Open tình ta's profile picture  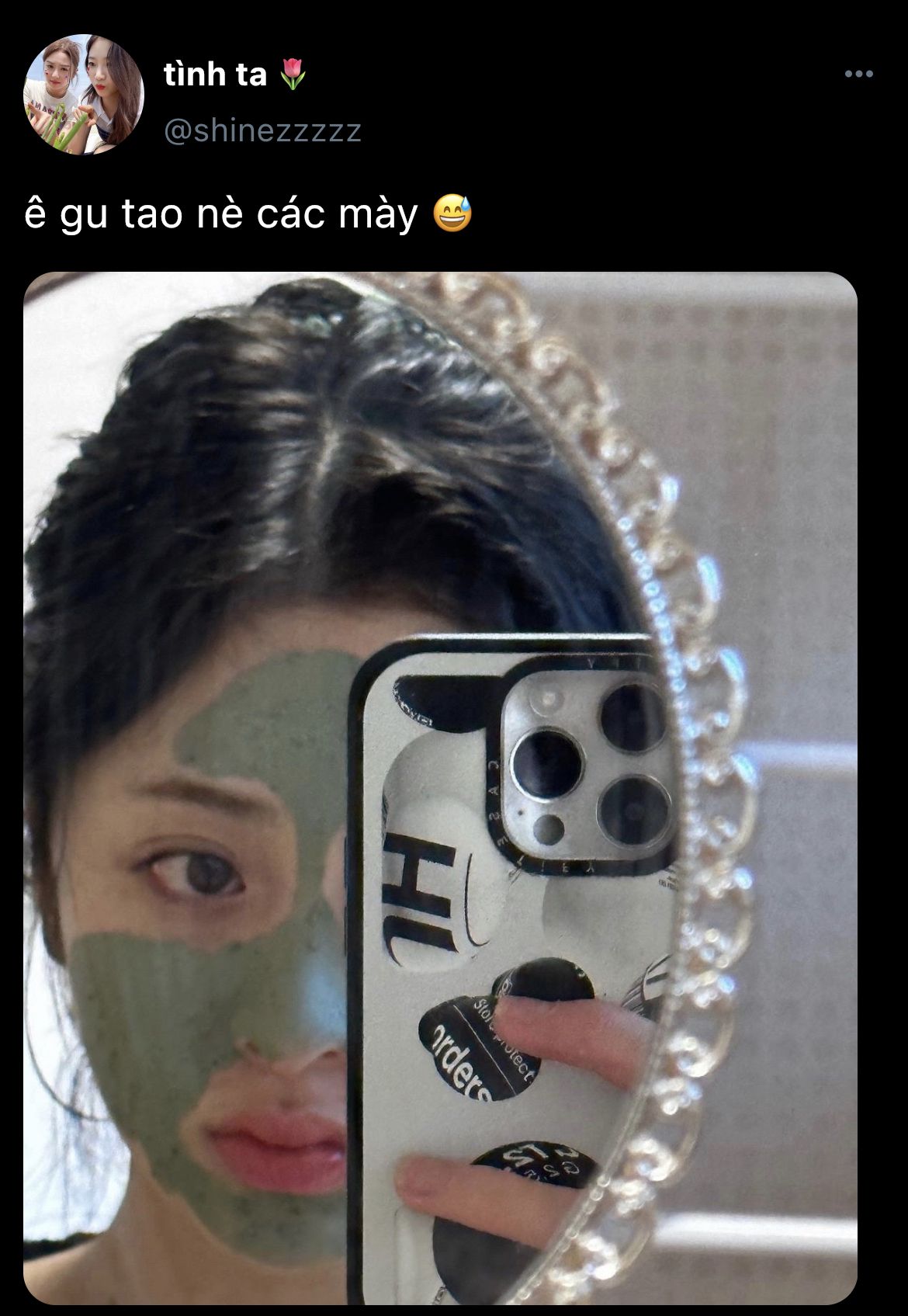pyautogui.click(x=84, y=94)
